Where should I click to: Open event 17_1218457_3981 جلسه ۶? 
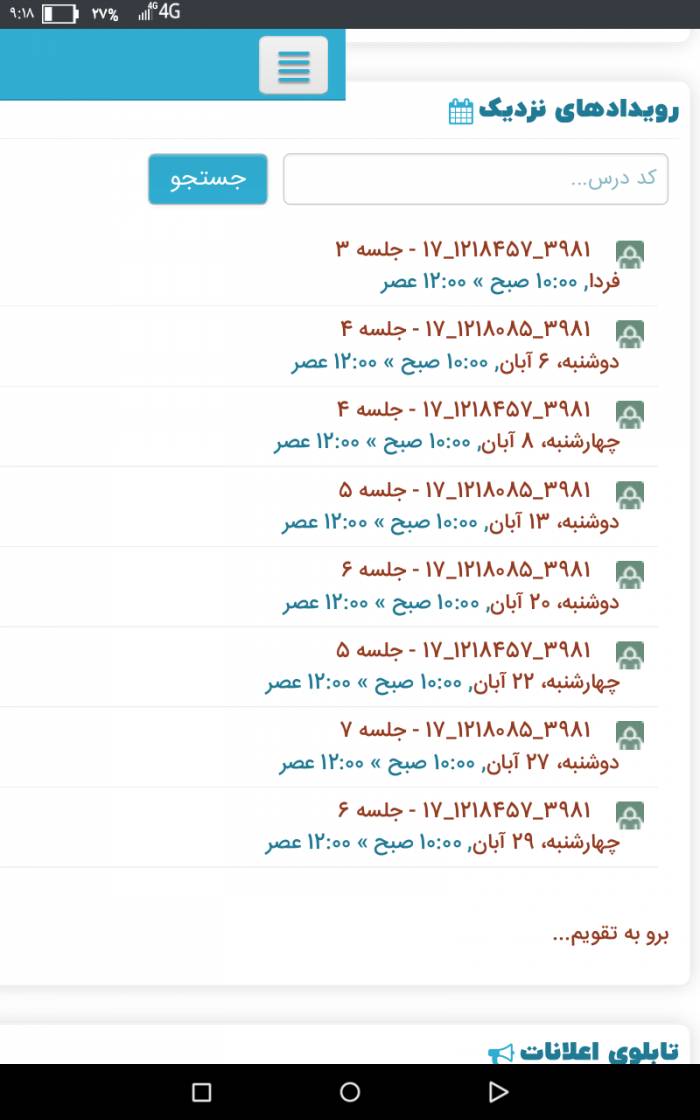tap(464, 809)
